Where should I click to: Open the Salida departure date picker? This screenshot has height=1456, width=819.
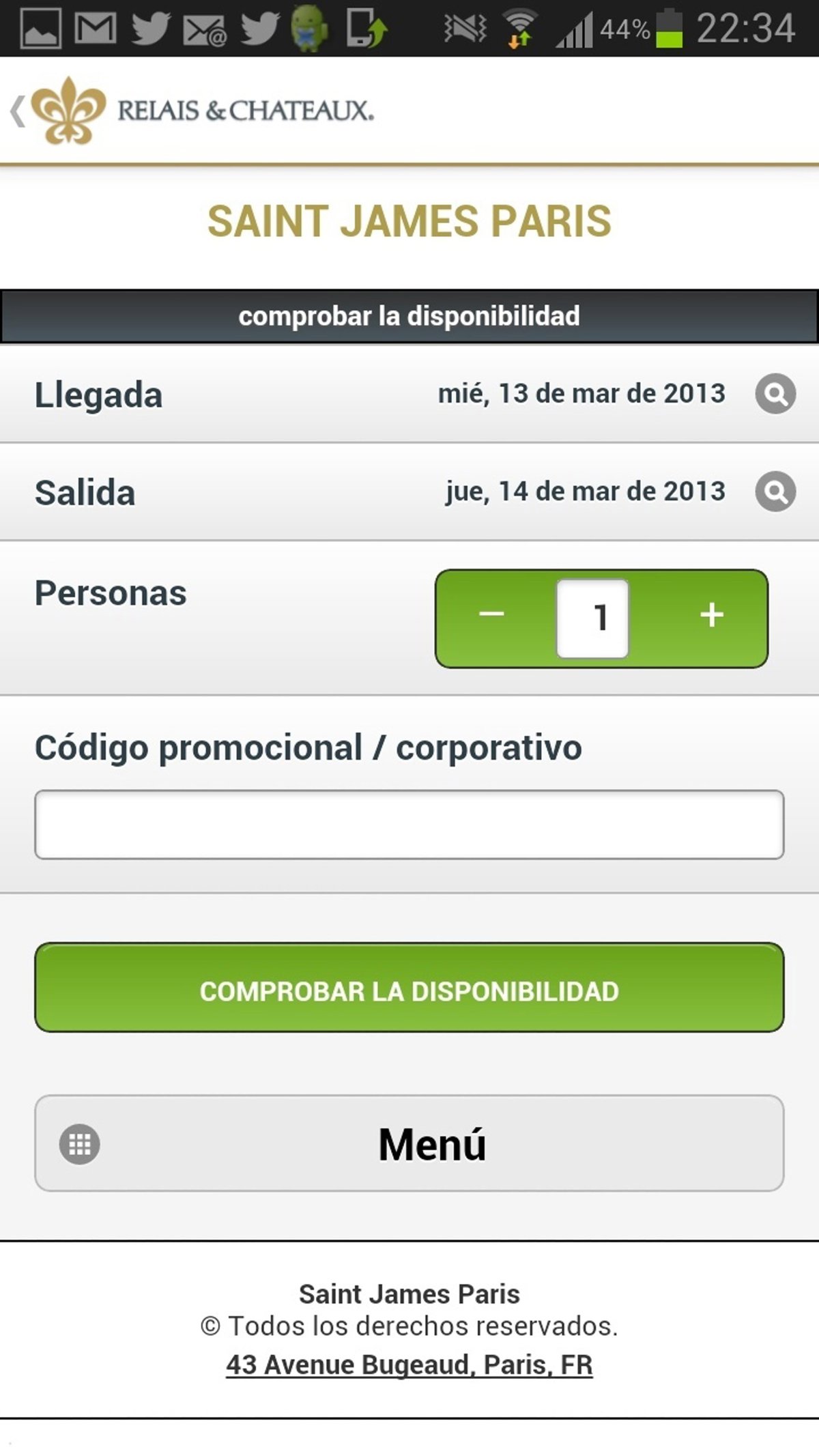775,491
